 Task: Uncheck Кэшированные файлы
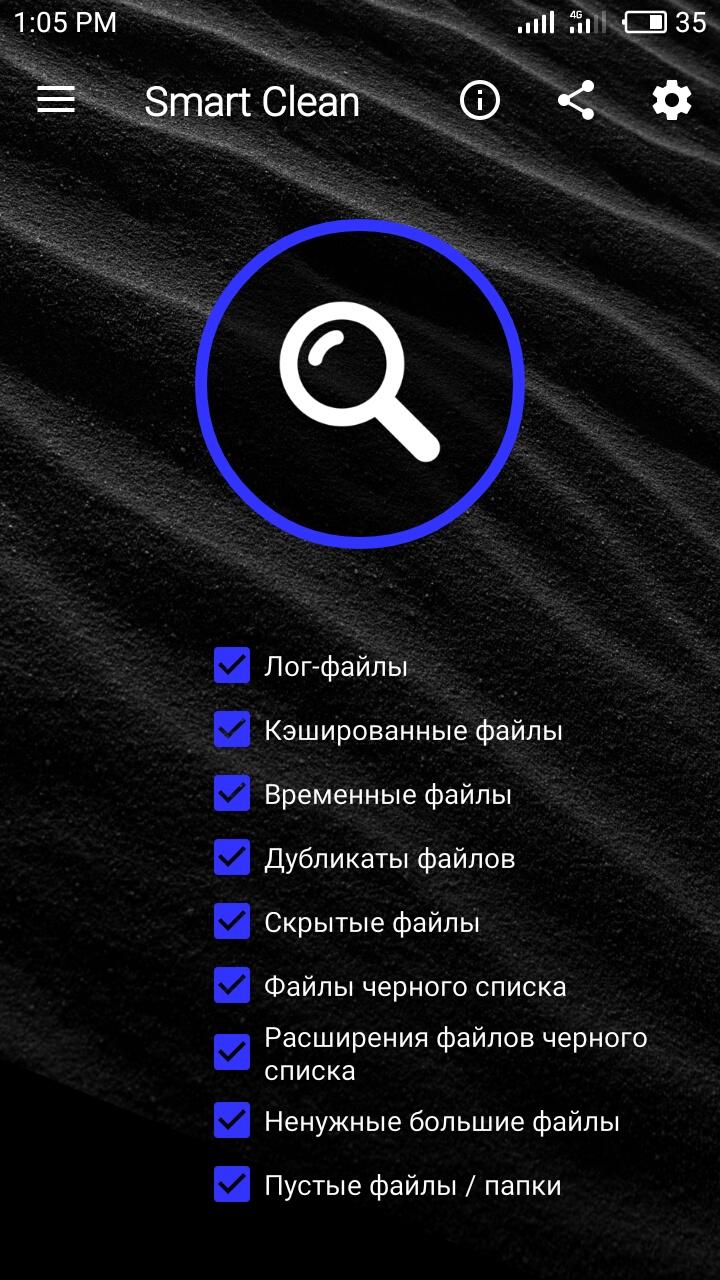point(232,730)
